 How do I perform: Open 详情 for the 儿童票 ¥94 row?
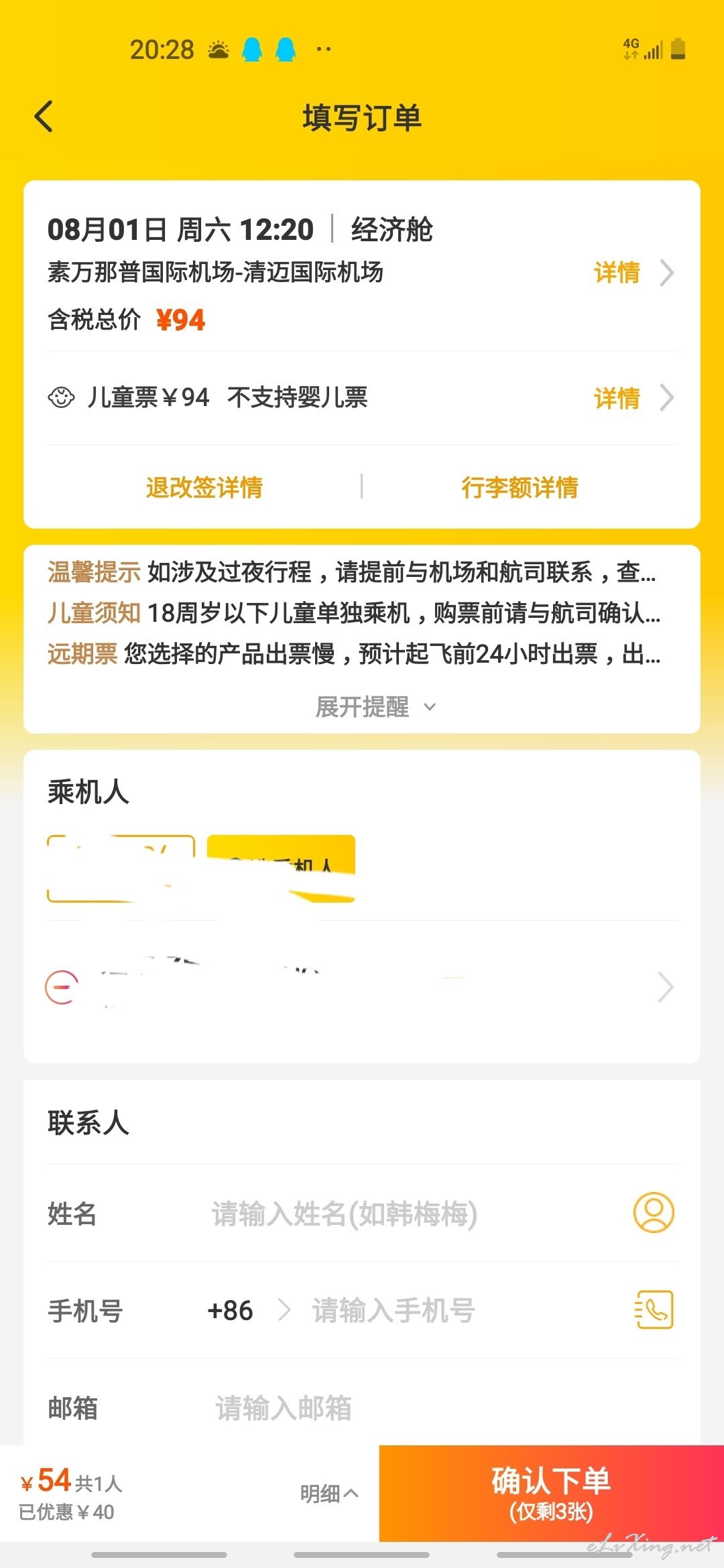[x=633, y=398]
